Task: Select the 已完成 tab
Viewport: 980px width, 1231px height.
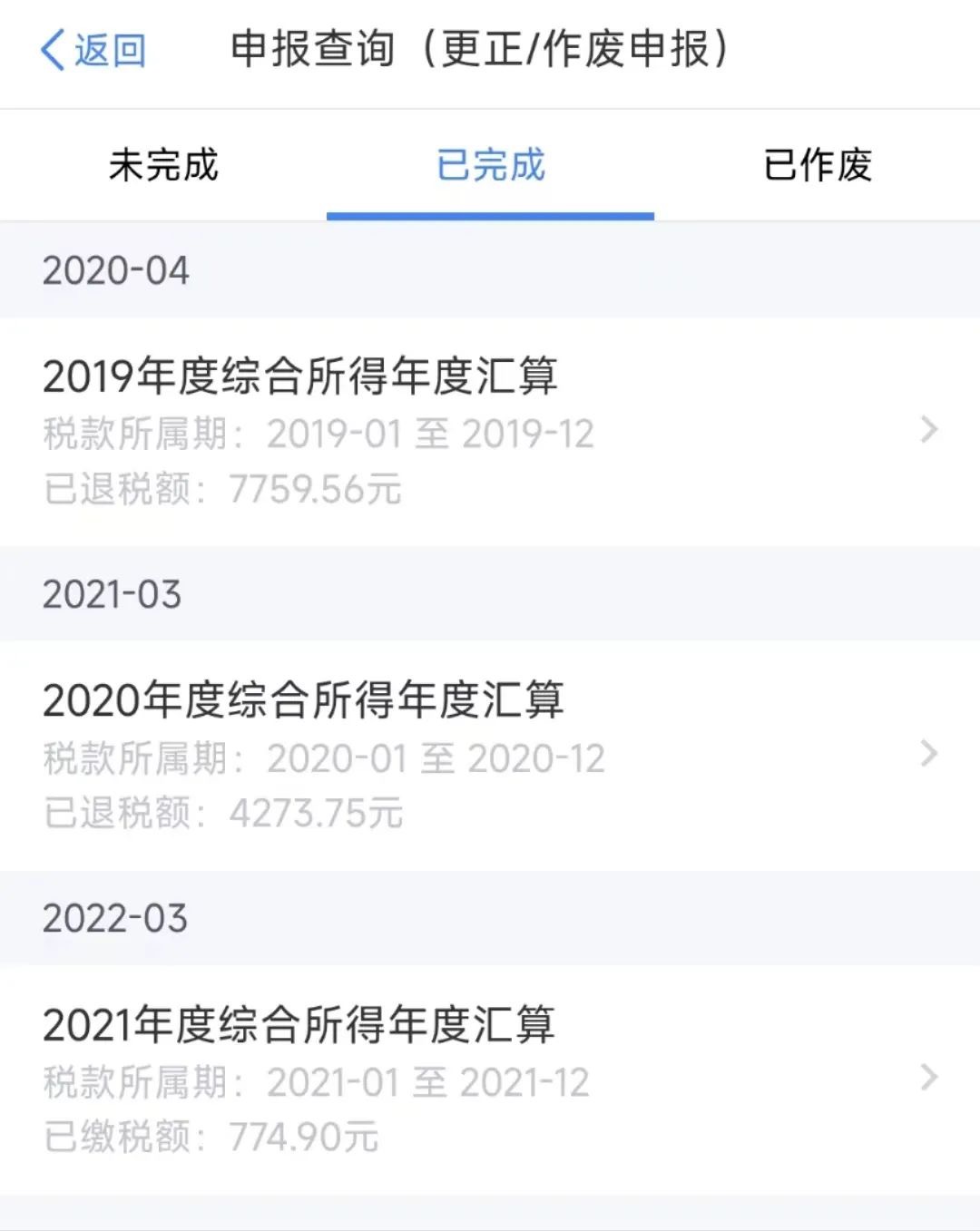Action: [x=490, y=166]
